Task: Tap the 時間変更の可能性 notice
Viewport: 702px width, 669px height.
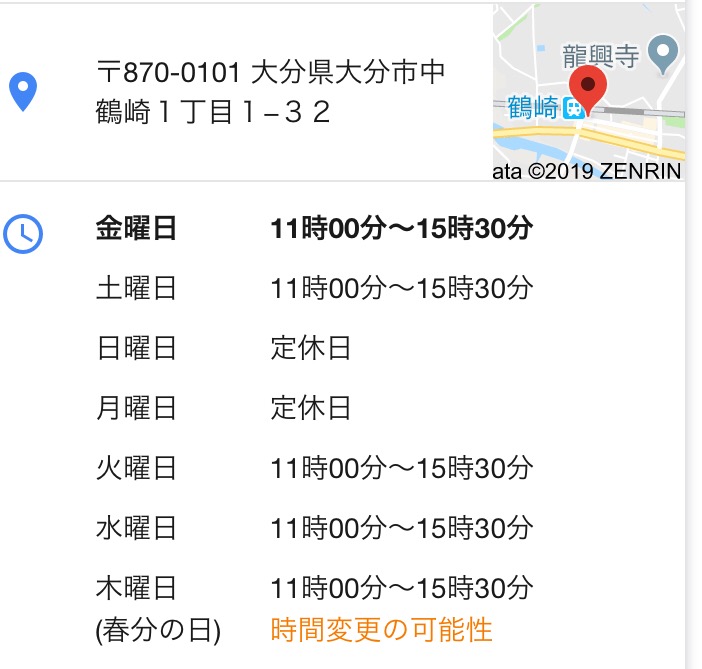Action: (x=382, y=630)
